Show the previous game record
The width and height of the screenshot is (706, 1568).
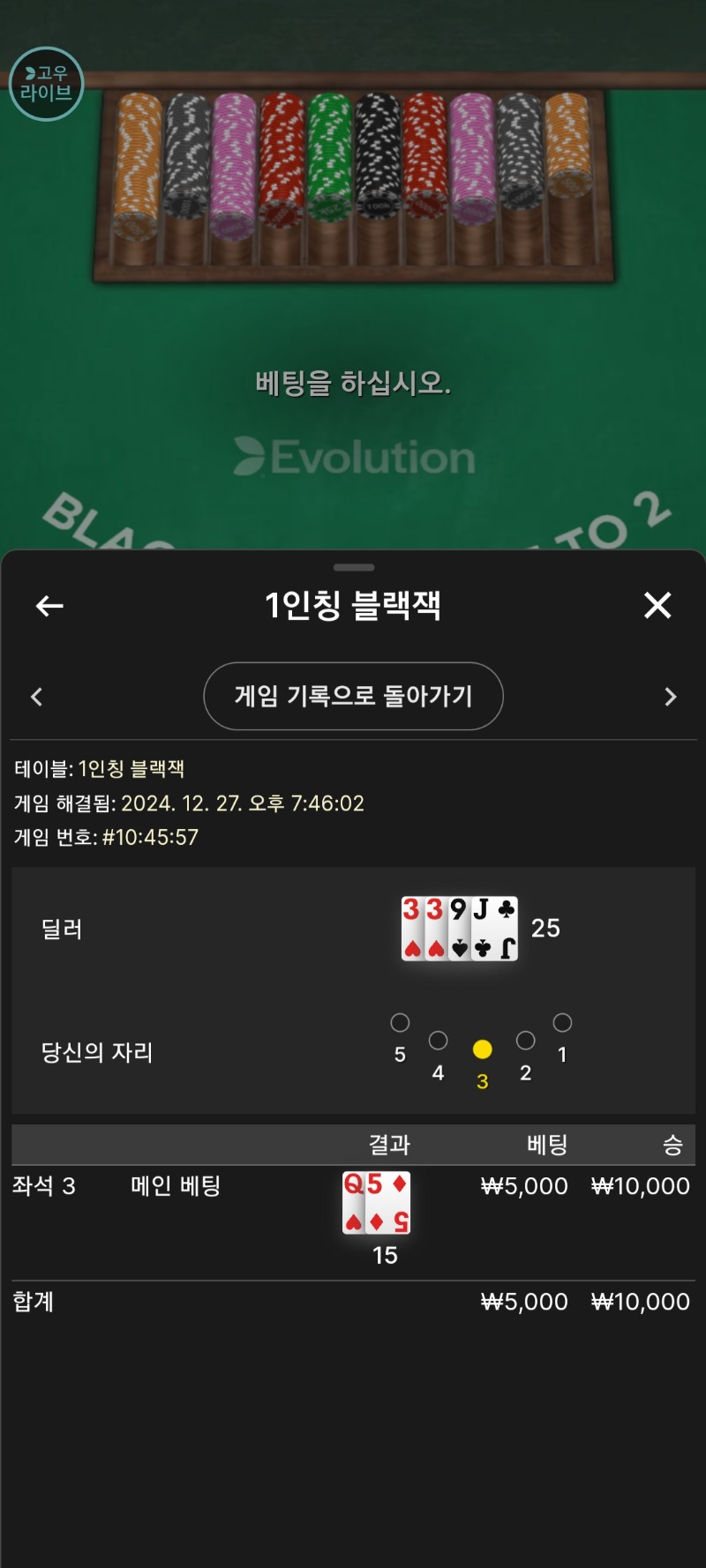tap(36, 697)
